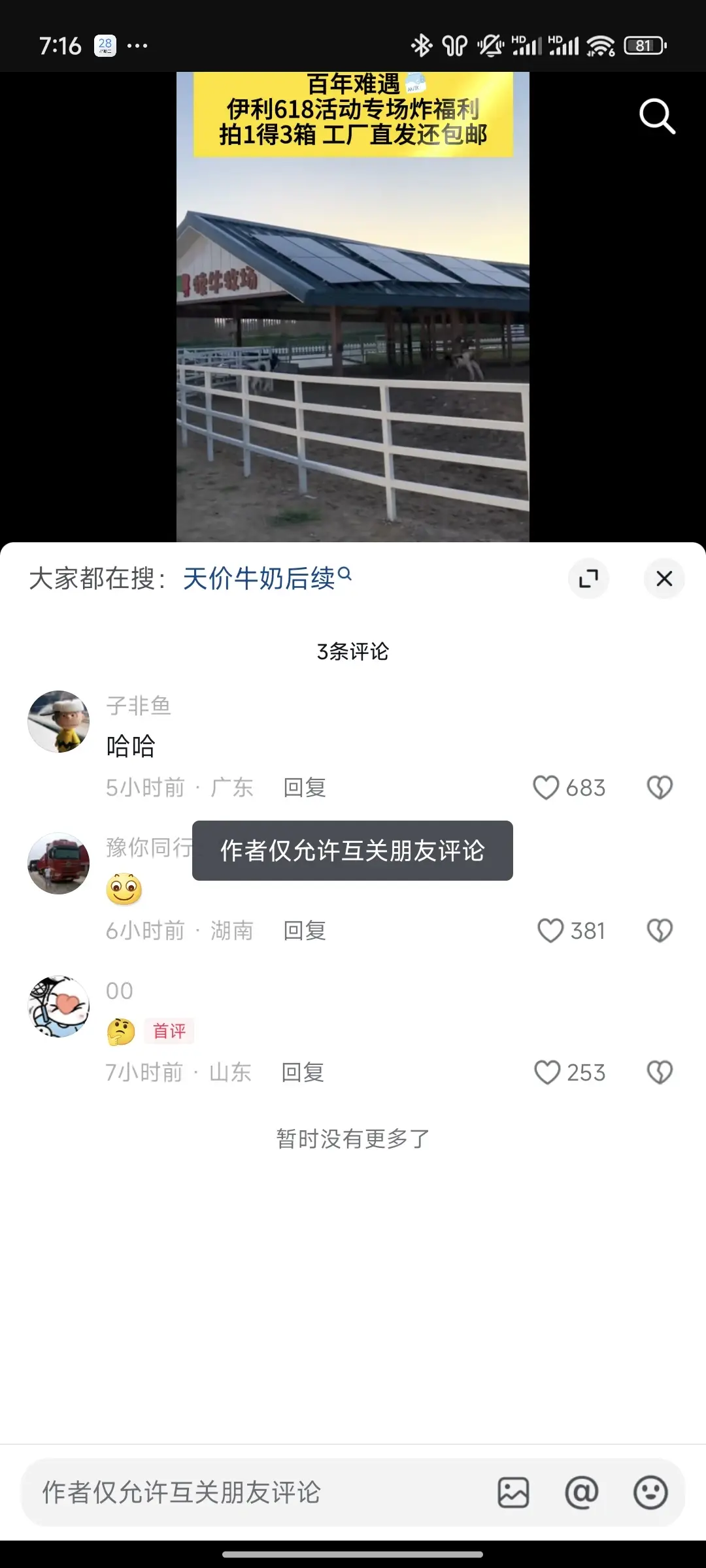Reply to user 00's first comment
The width and height of the screenshot is (706, 1568).
(303, 1072)
